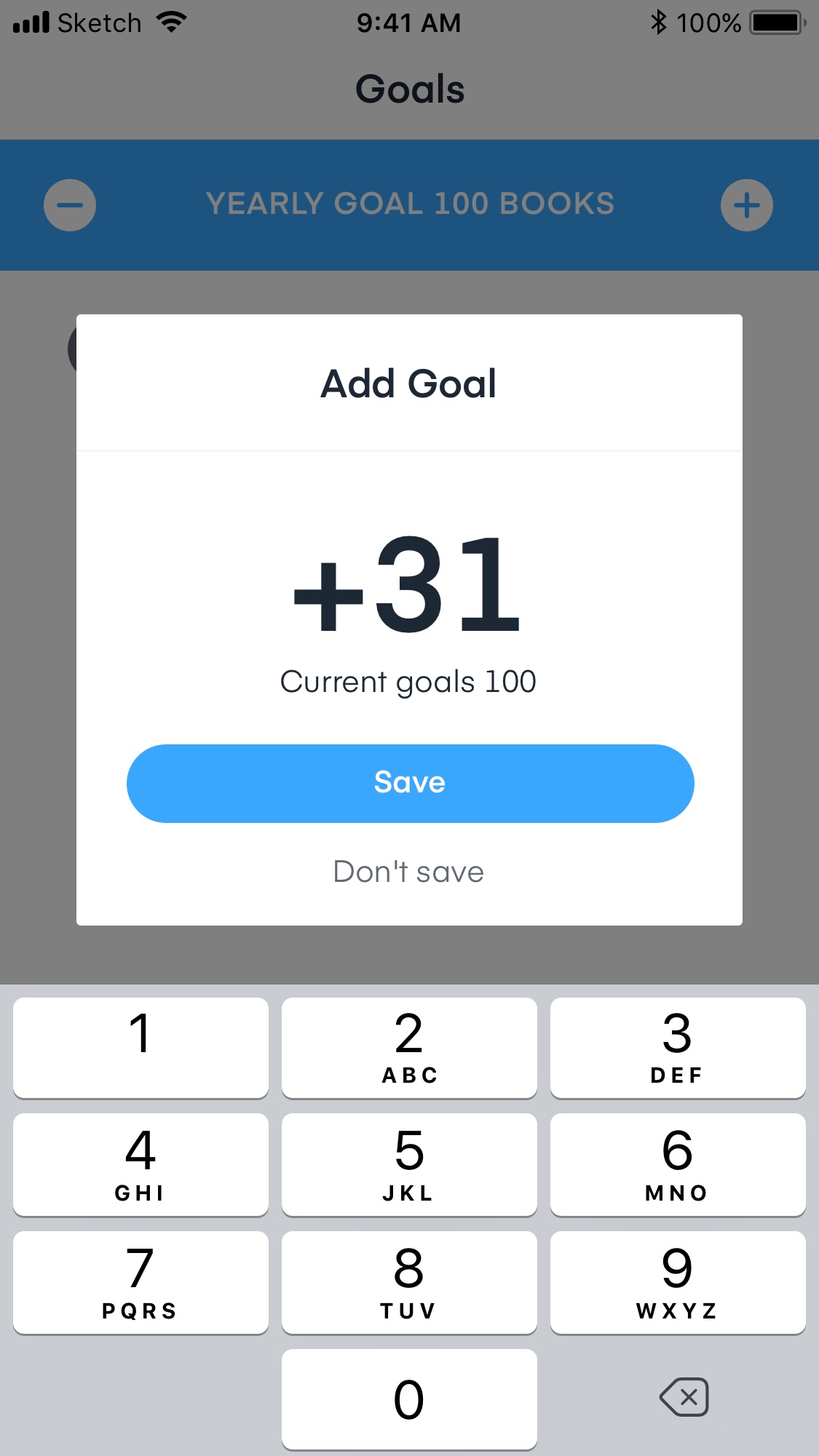Tap the 4 key
The width and height of the screenshot is (819, 1456).
(x=141, y=1164)
